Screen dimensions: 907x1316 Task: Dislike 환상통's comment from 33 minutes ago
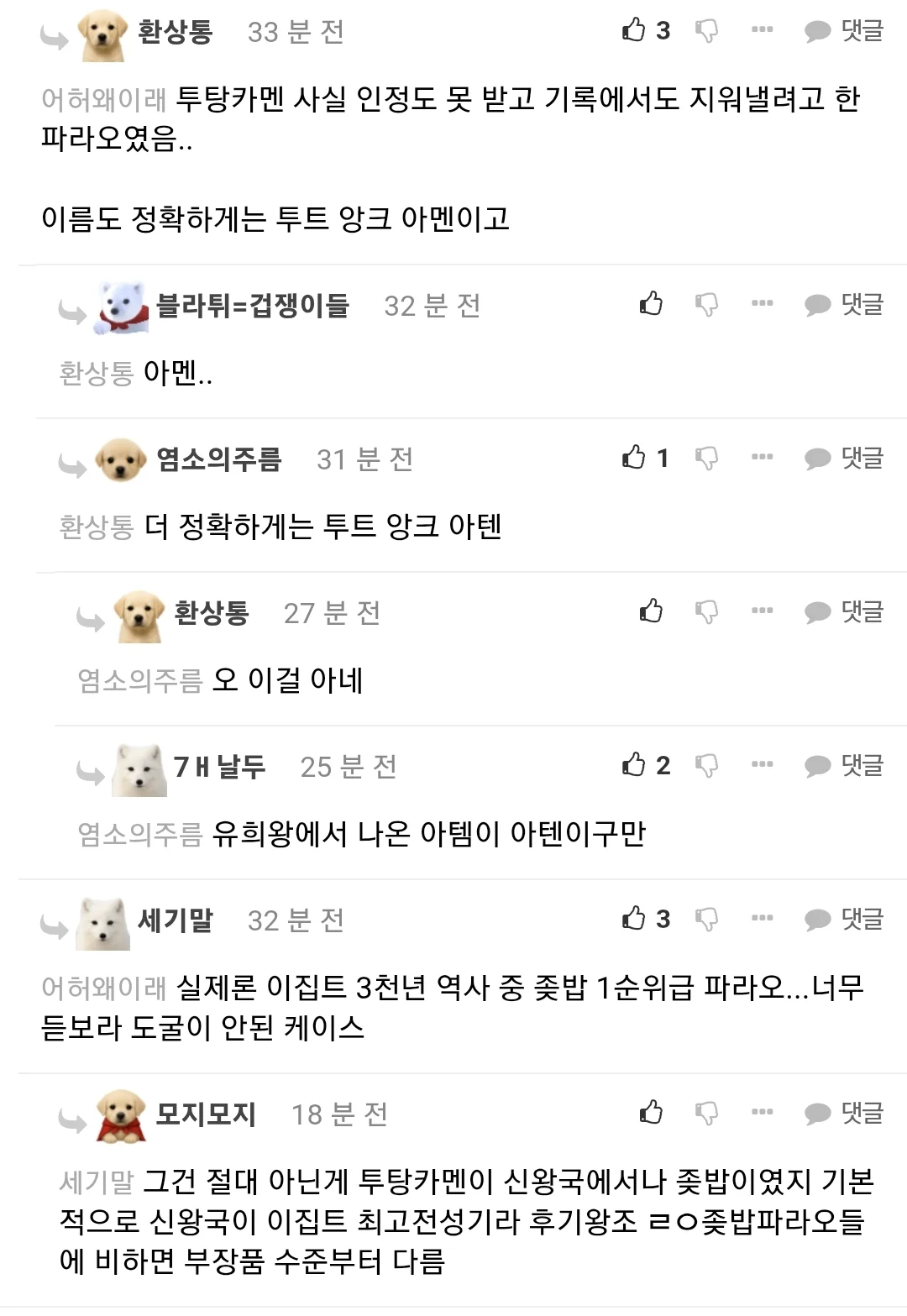tap(707, 31)
